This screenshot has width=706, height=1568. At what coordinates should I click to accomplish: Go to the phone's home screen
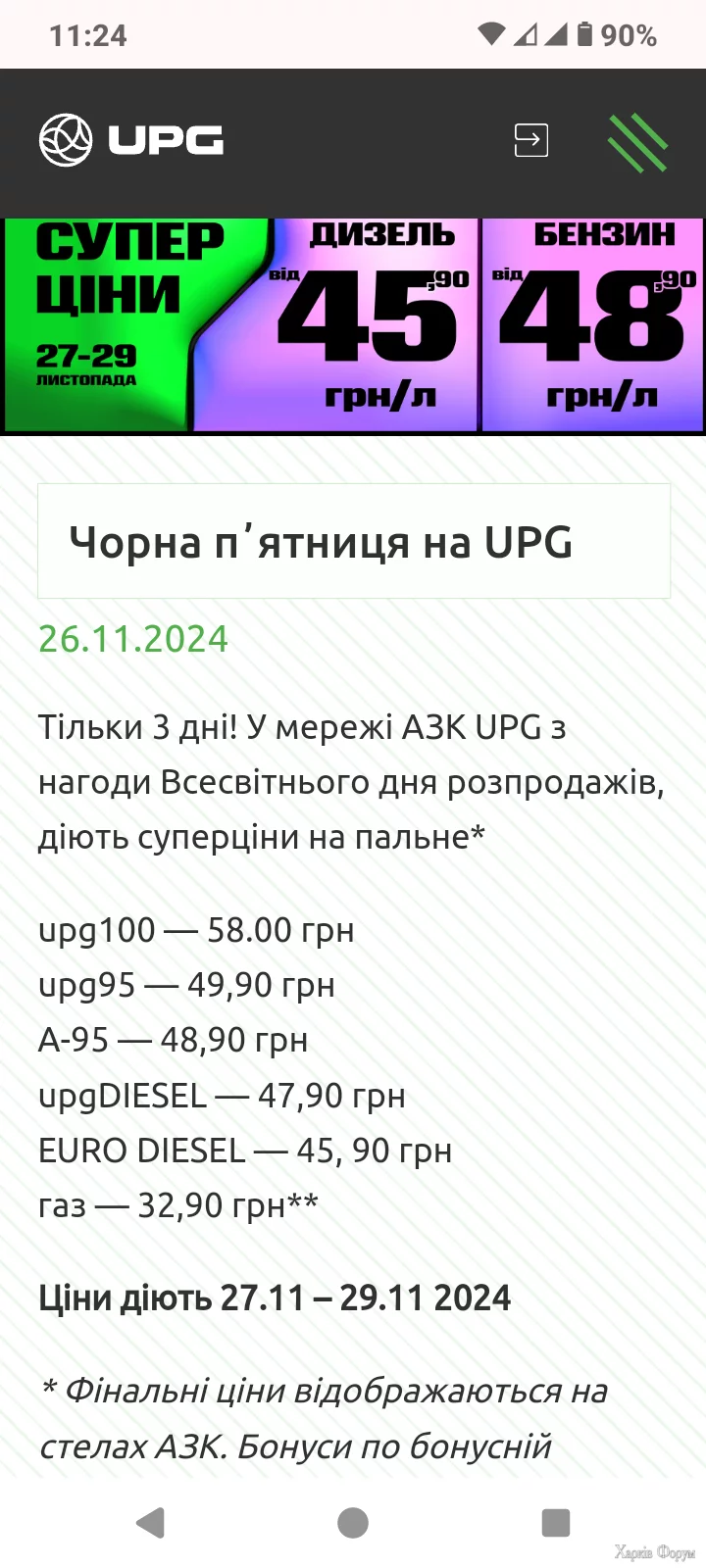(x=353, y=1522)
